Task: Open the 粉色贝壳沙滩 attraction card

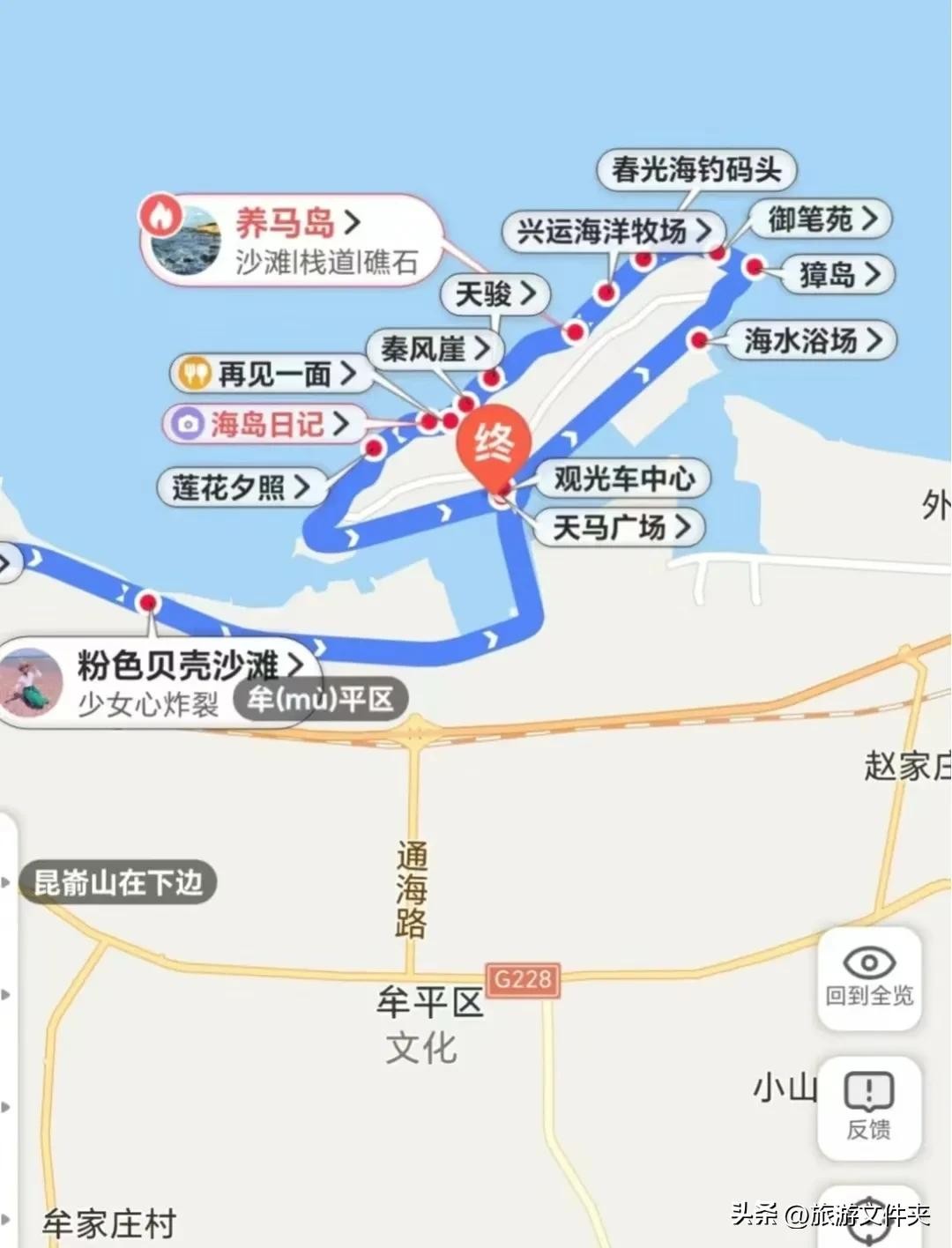Action: 159,681
